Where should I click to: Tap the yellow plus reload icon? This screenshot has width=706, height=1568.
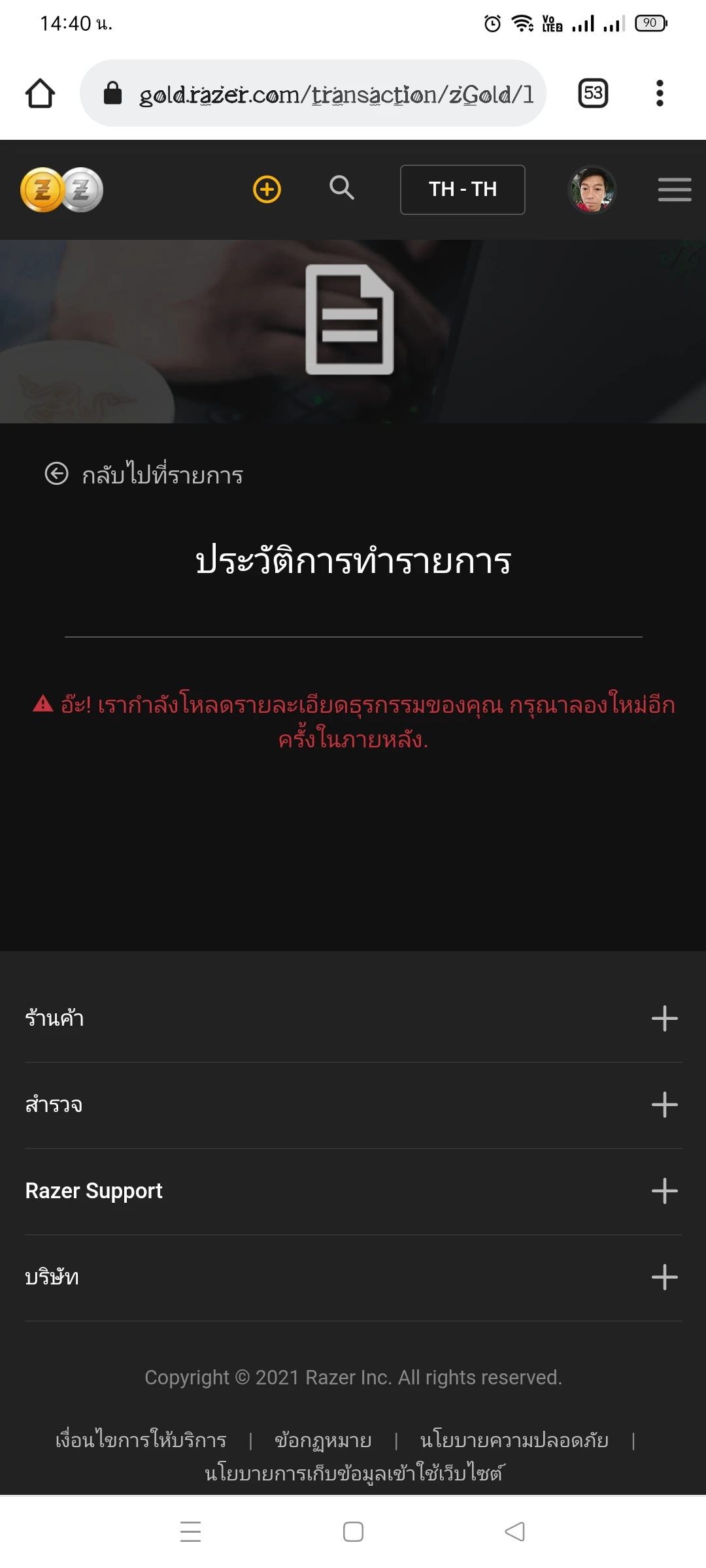point(267,189)
